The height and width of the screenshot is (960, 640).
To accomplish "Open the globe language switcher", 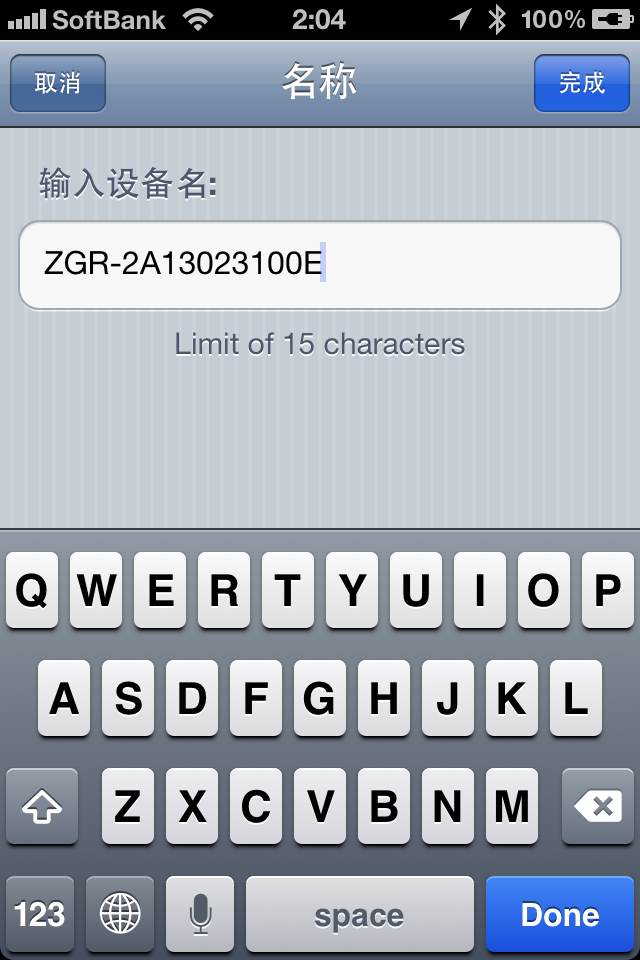I will 120,914.
